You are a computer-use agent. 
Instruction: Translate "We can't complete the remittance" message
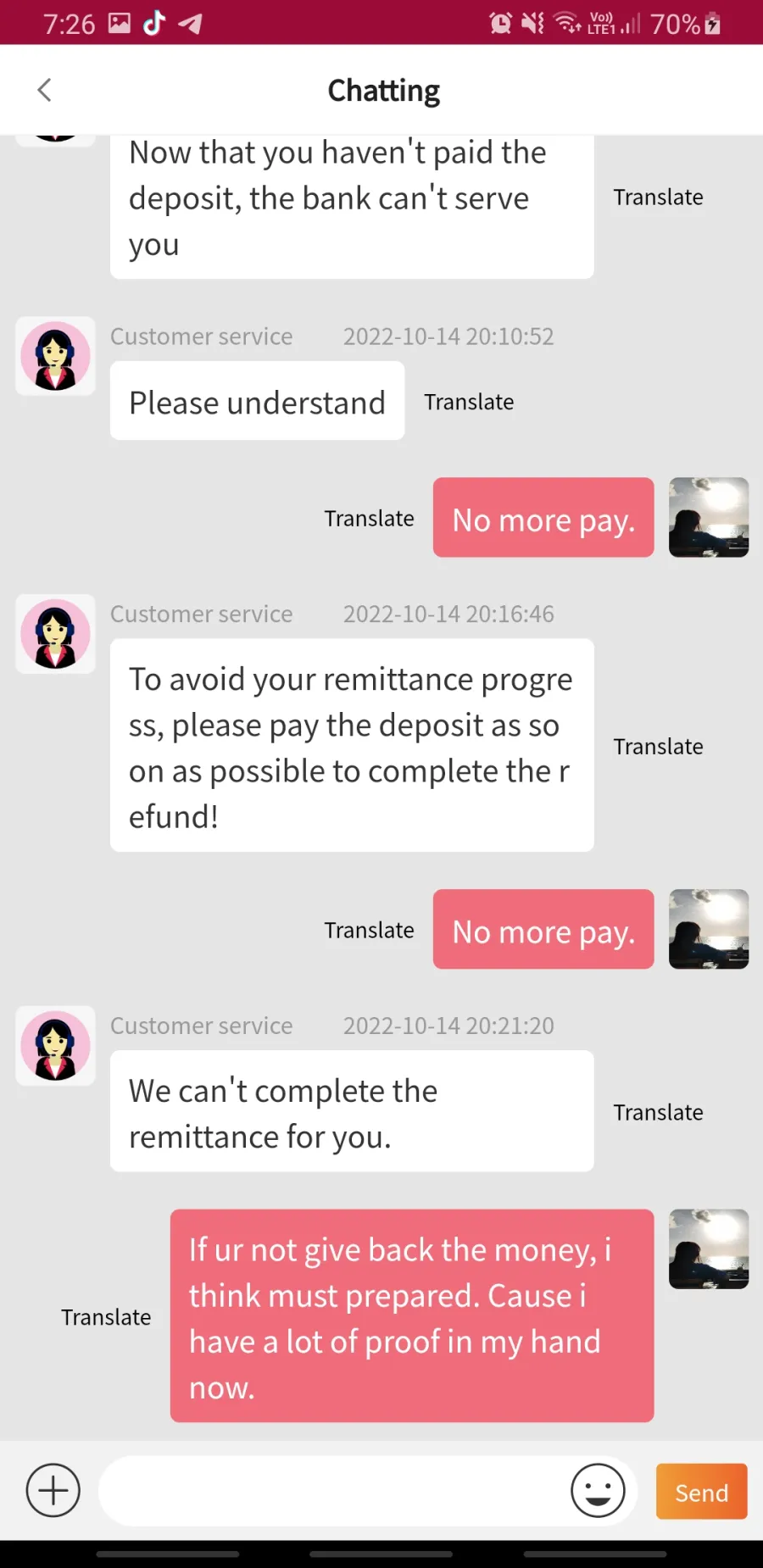click(x=658, y=1112)
